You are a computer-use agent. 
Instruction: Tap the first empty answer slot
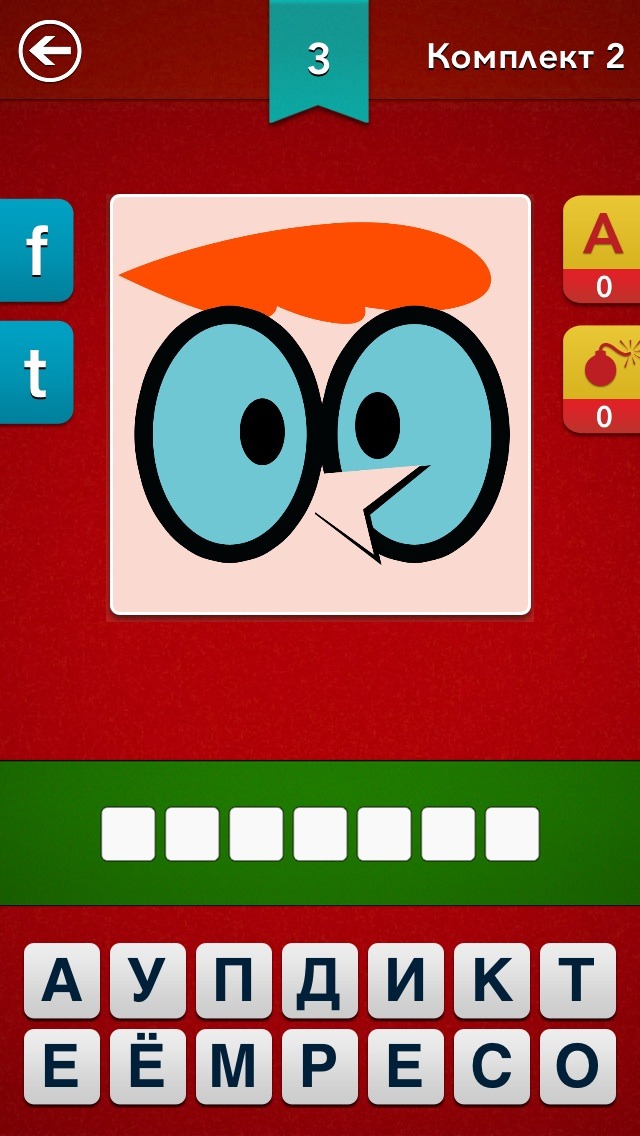point(128,834)
